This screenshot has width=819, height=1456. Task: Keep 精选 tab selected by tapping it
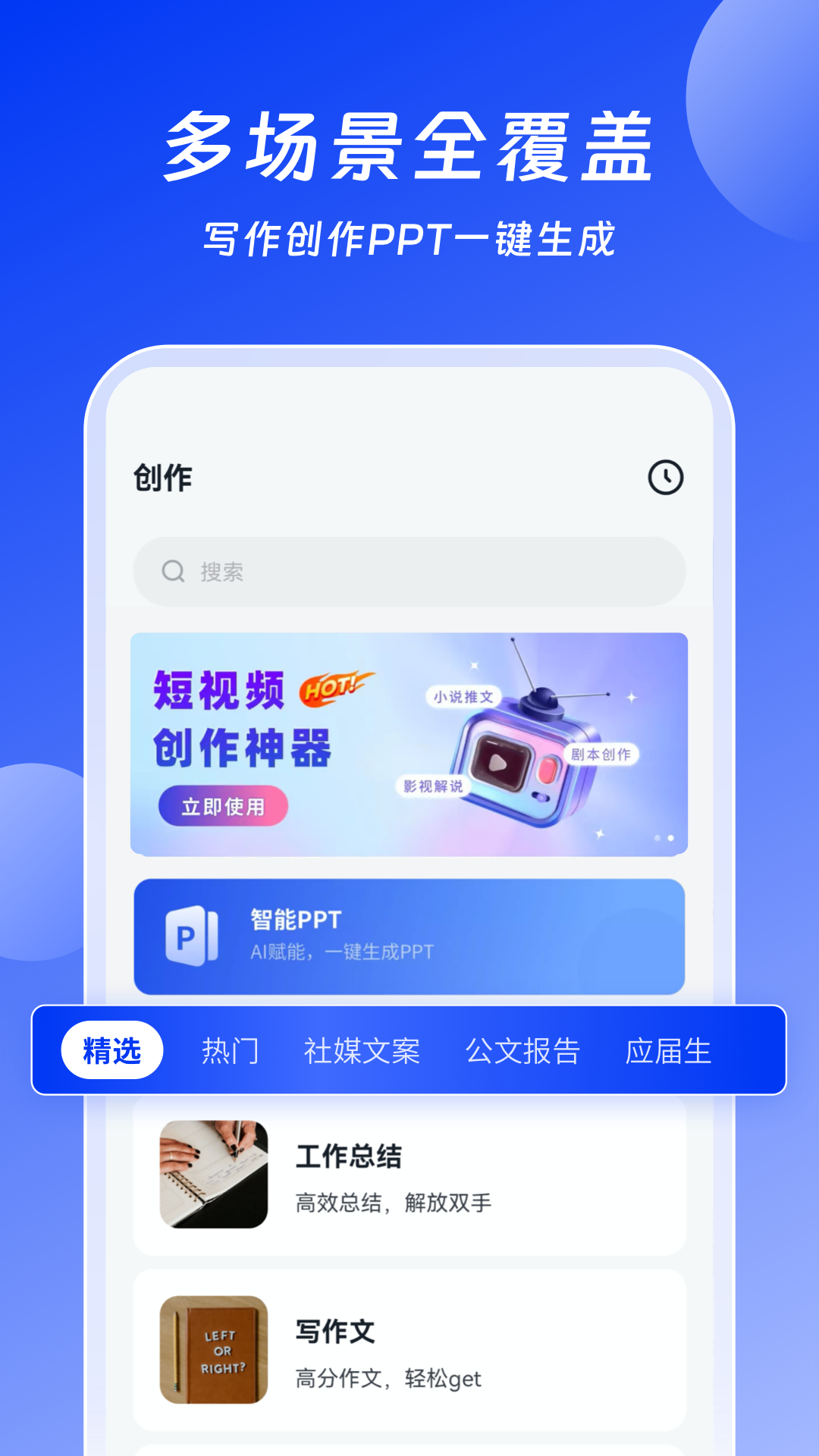[112, 1050]
